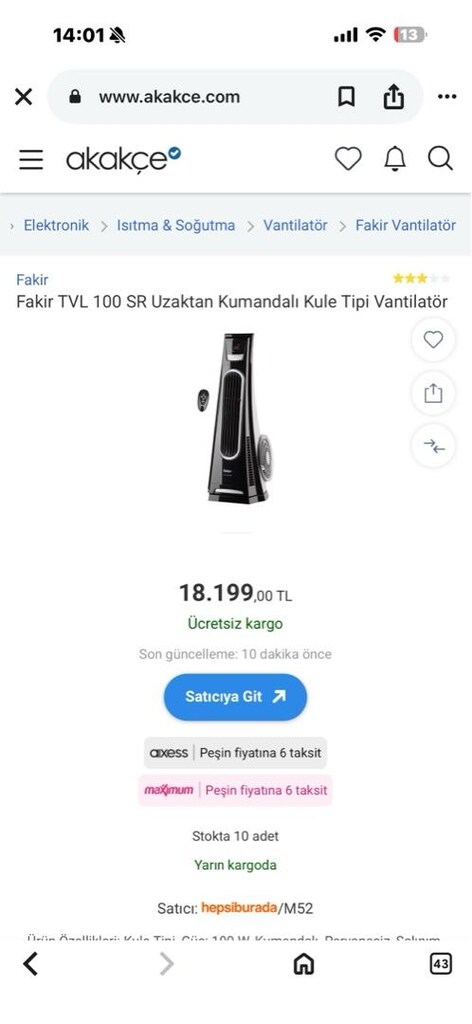Open the price alerts bell
472x1024 pixels.
click(x=394, y=159)
